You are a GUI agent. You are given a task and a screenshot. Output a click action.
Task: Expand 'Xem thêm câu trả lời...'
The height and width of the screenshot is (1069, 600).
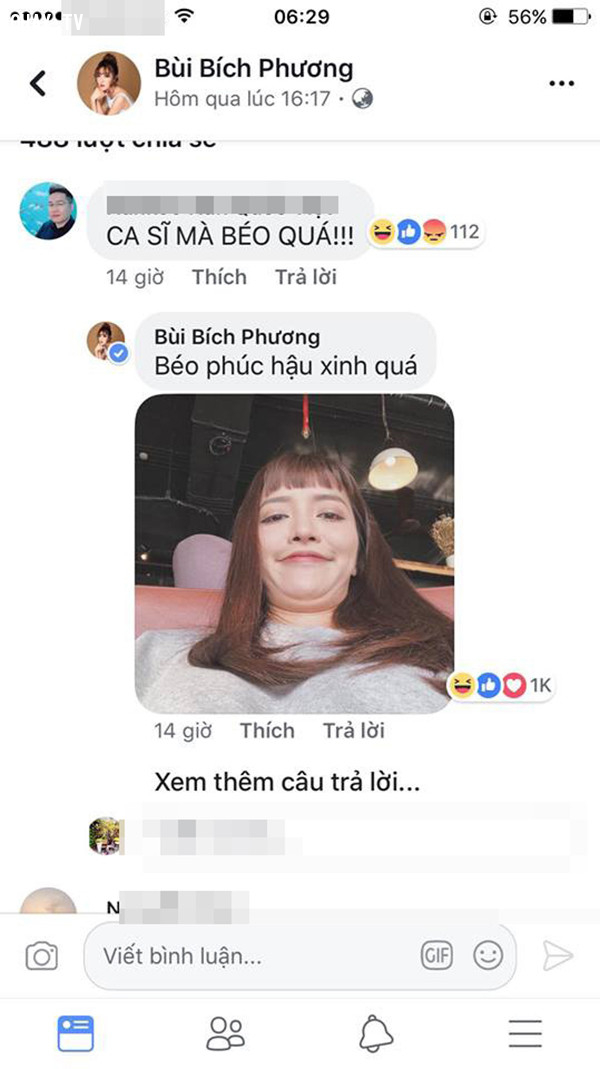click(287, 783)
